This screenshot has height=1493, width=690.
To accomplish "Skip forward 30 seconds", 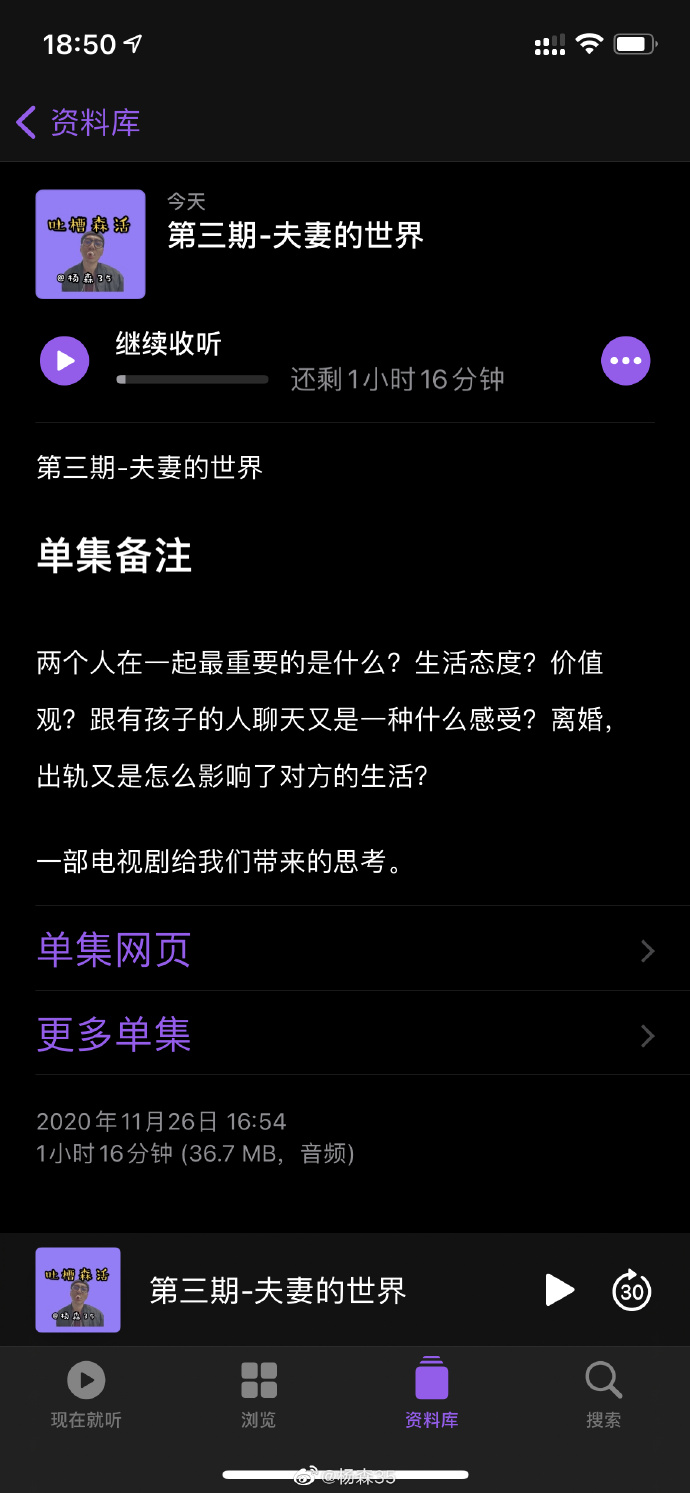I will 631,1290.
